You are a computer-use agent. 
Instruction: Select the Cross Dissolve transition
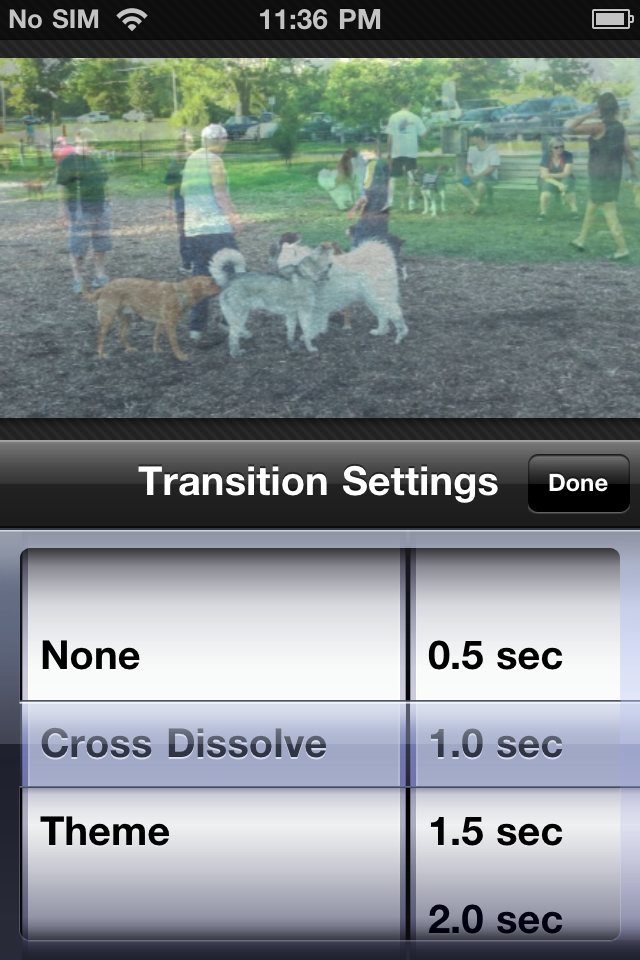tap(184, 745)
